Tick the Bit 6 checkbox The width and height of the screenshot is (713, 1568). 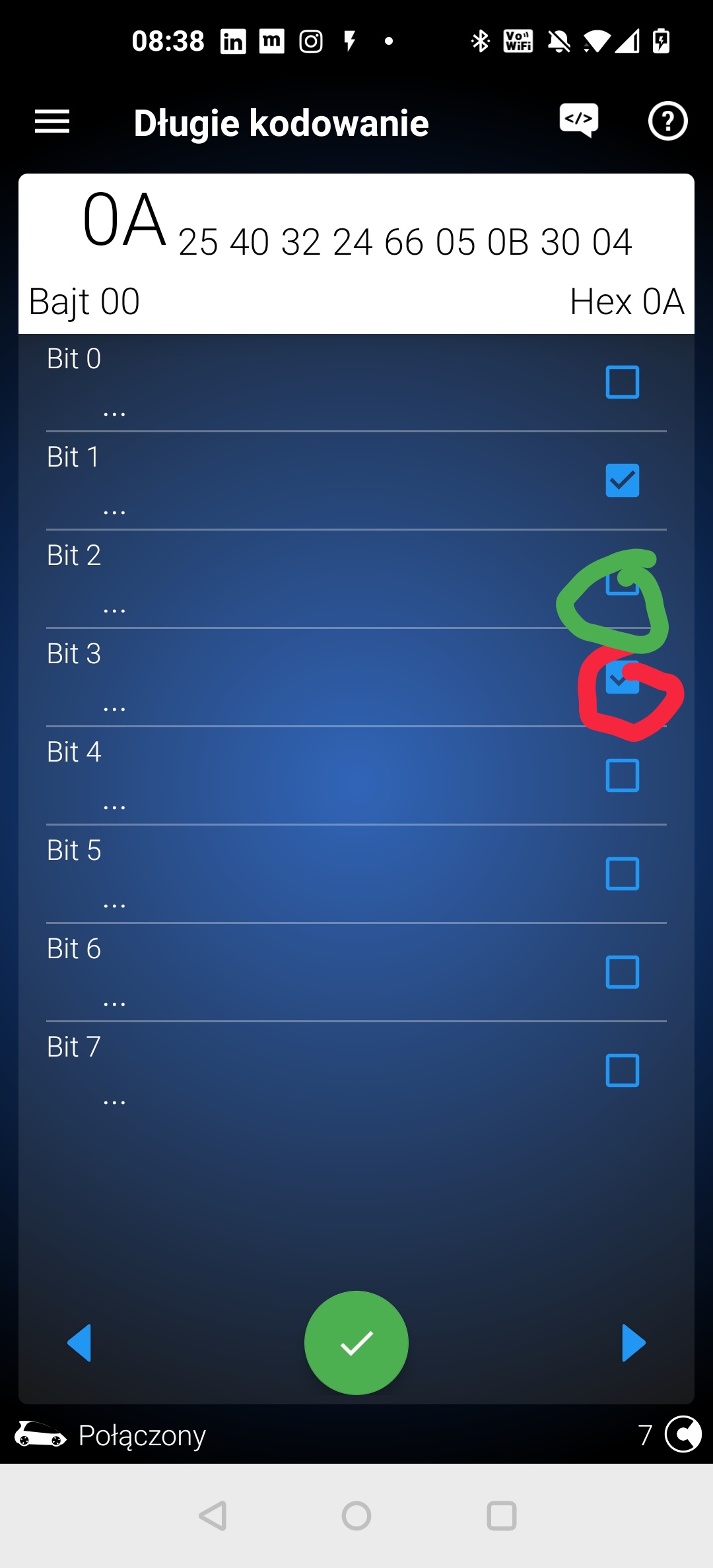622,972
